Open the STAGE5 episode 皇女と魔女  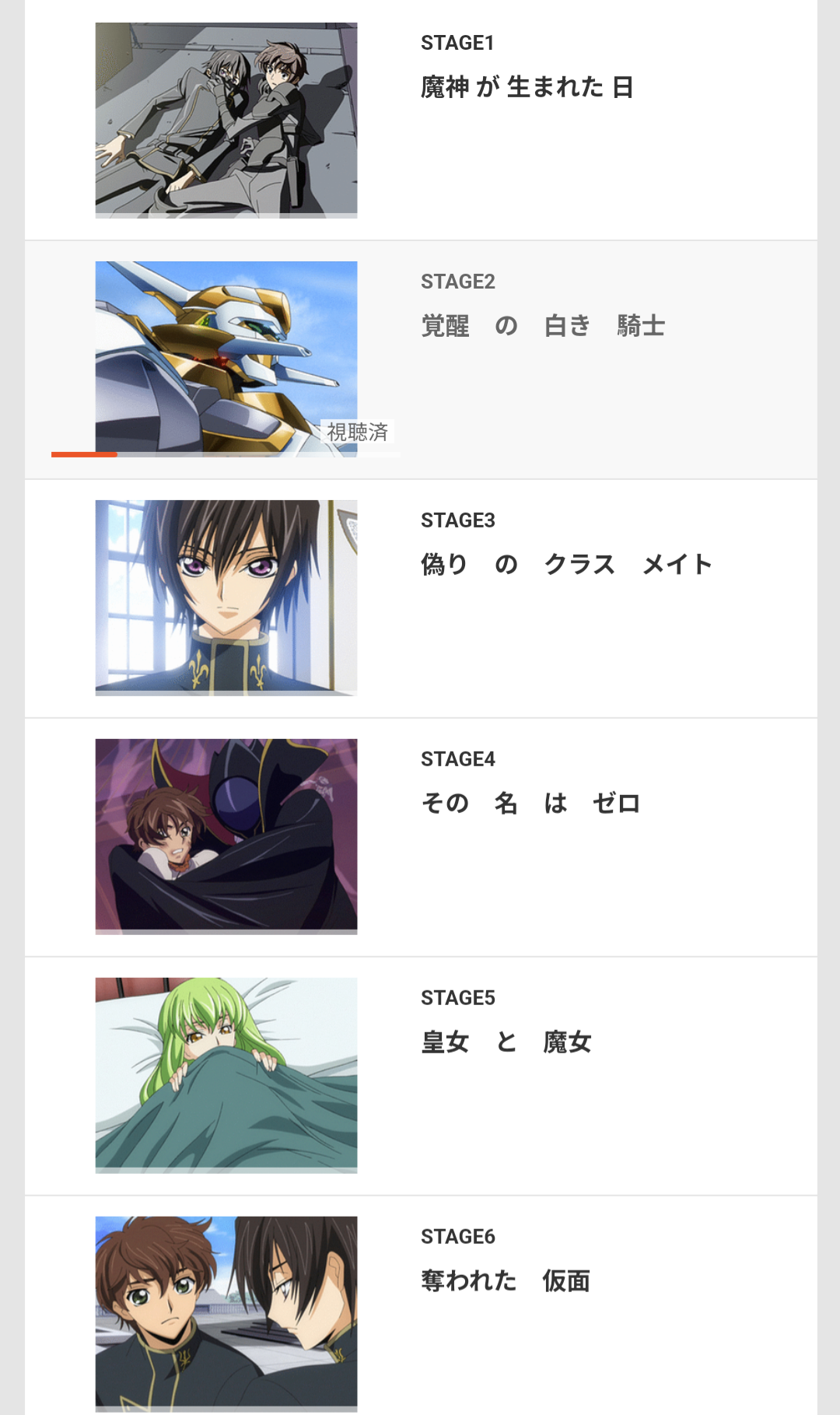click(x=226, y=1075)
